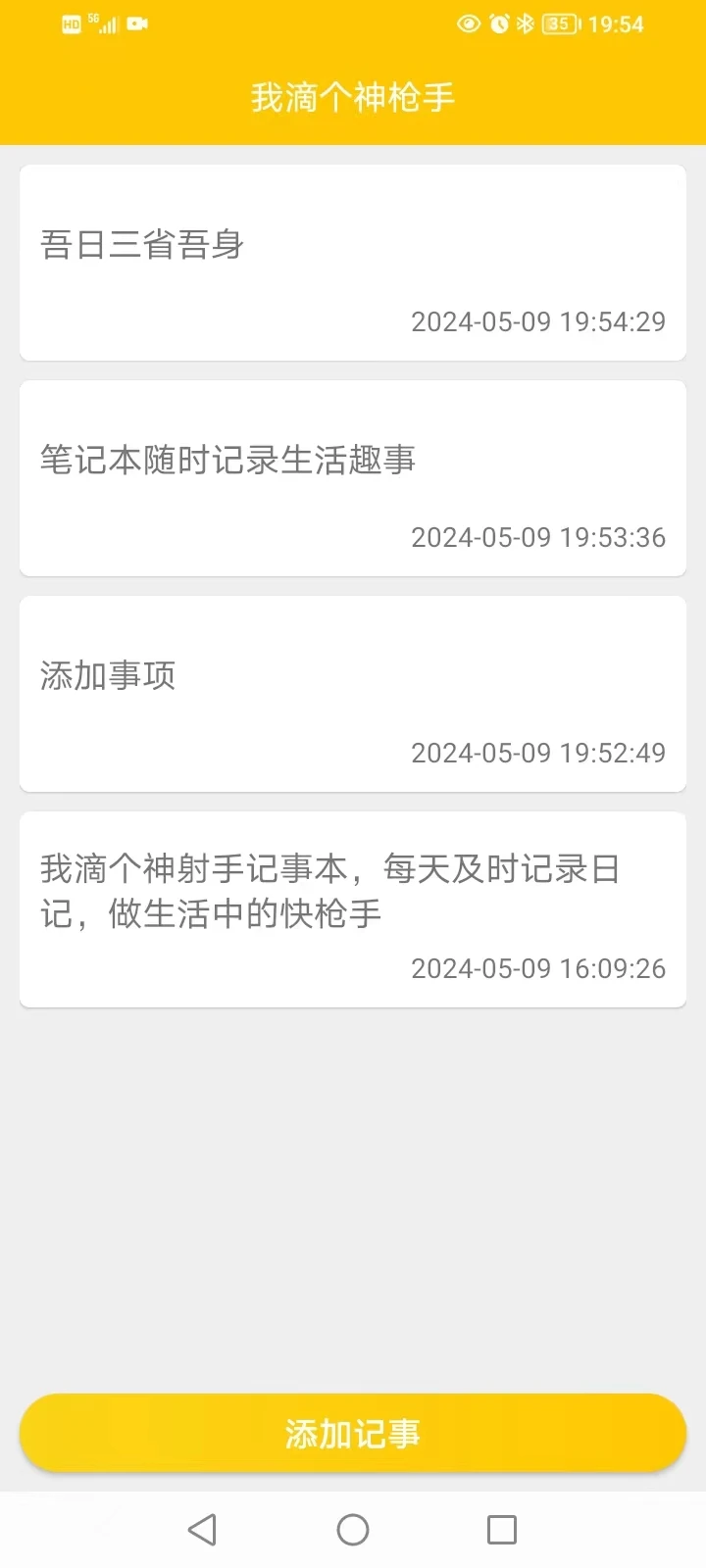The image size is (706, 1568).
Task: Tap the back triangle navigation icon
Action: [202, 1528]
